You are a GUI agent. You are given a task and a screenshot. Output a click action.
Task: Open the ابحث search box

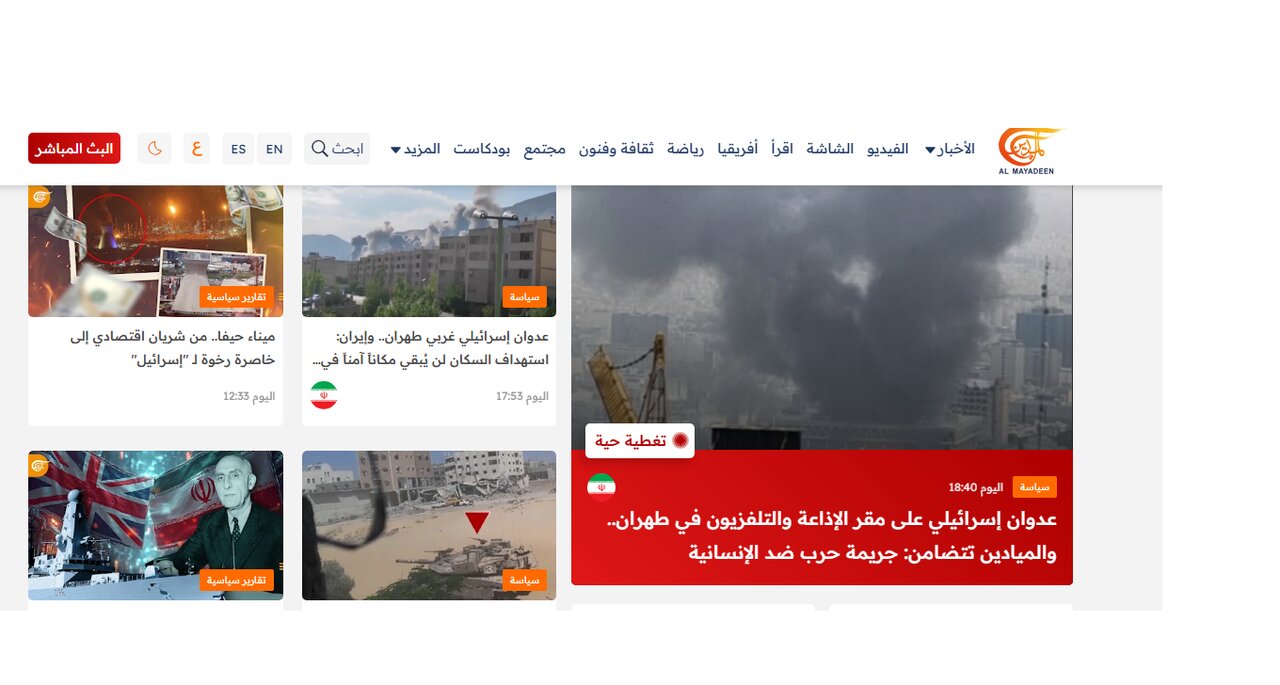(x=337, y=149)
